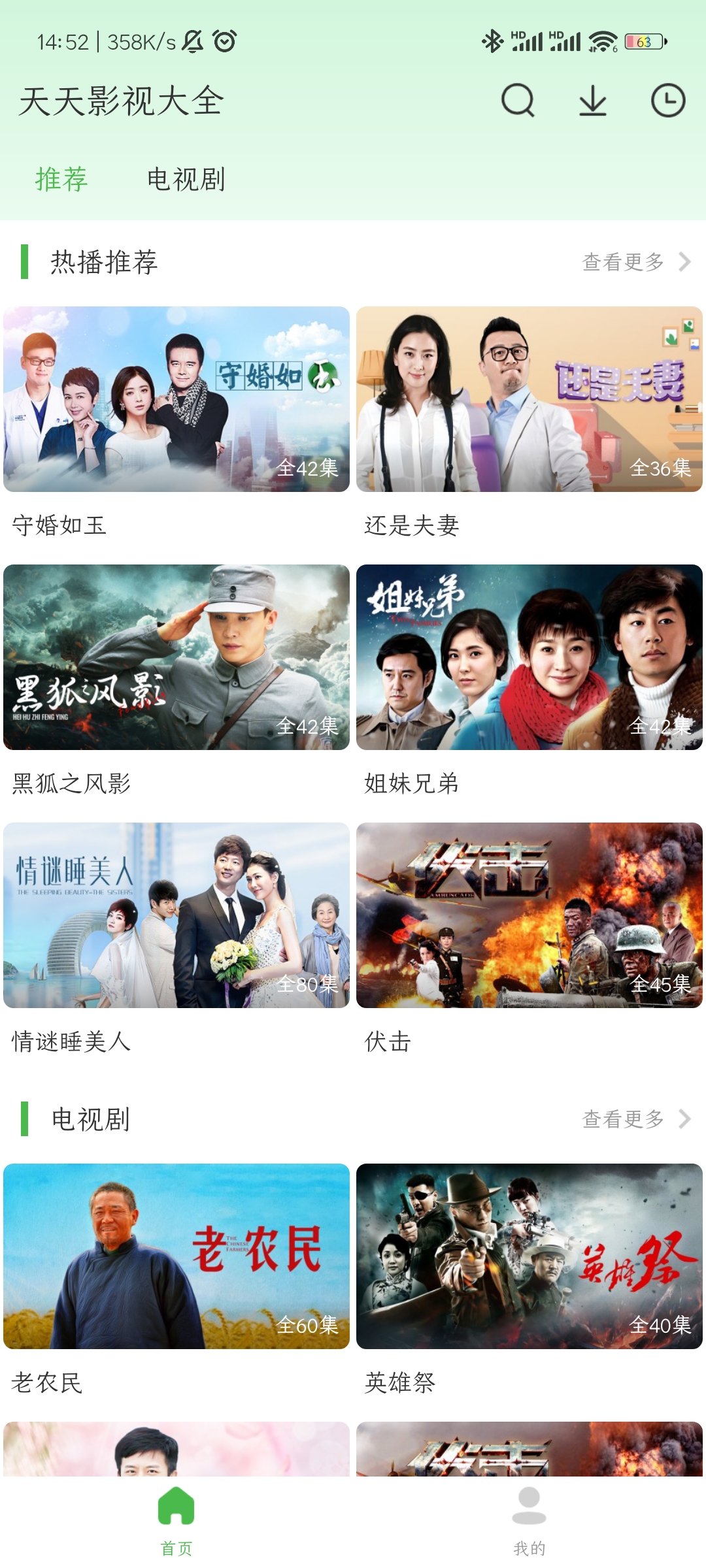Open the watch history clock icon
Image resolution: width=706 pixels, height=1568 pixels.
[x=667, y=101]
